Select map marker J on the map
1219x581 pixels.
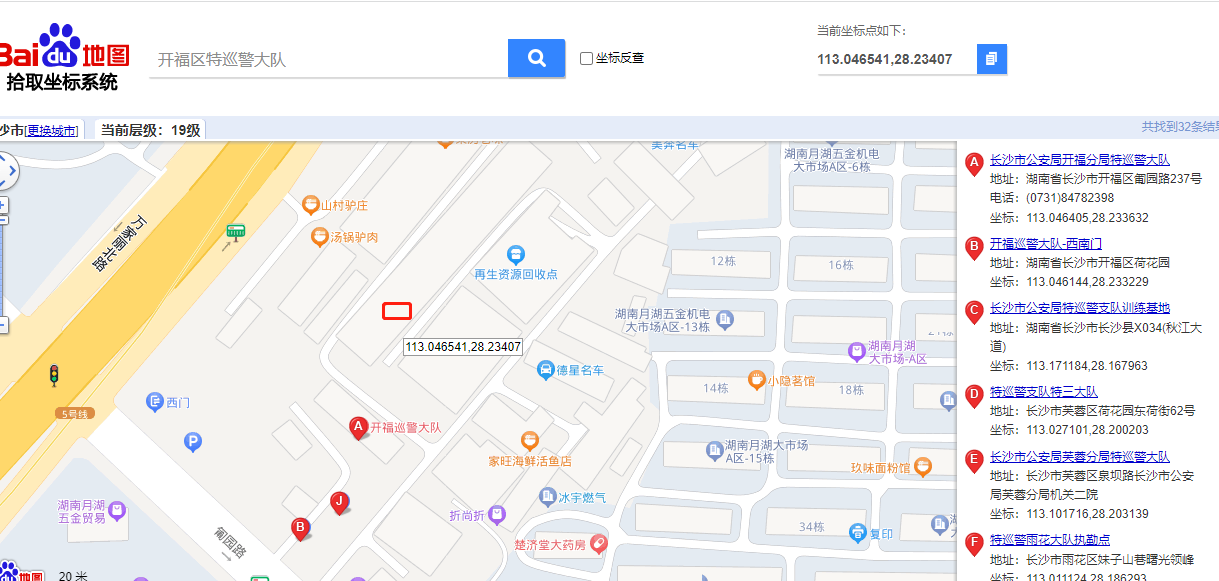click(x=340, y=503)
